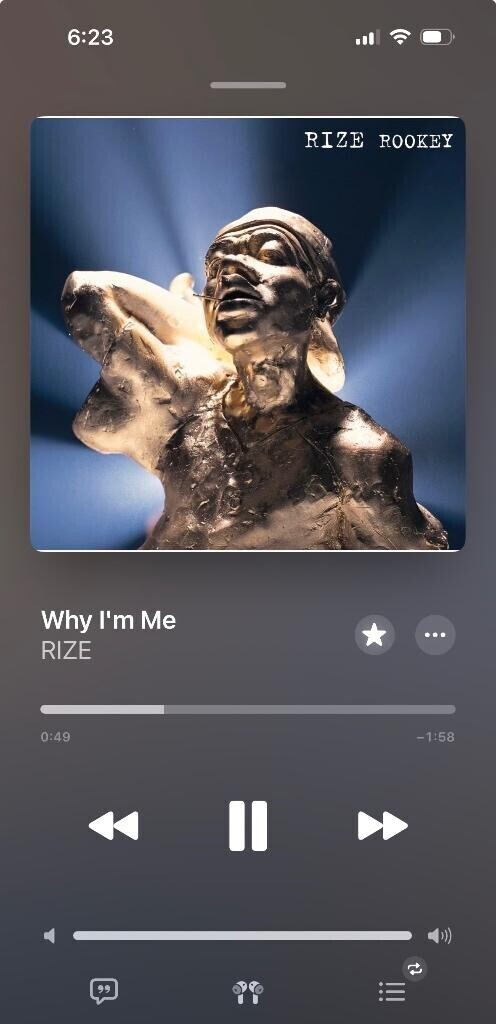The width and height of the screenshot is (496, 1024).
Task: Tap the grabber handle to close player
Action: (248, 85)
